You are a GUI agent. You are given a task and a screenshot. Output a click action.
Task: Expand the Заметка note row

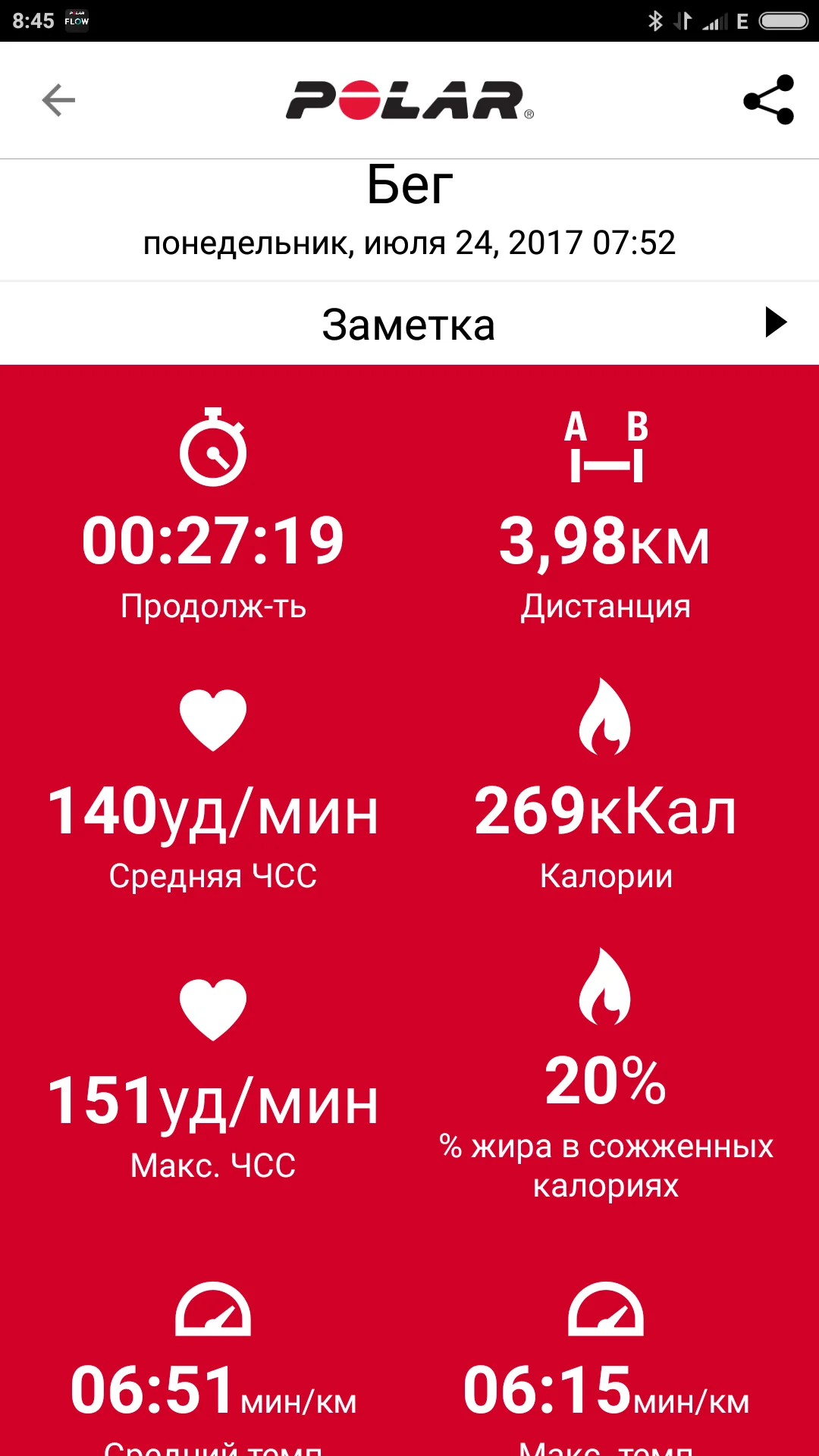tap(775, 323)
